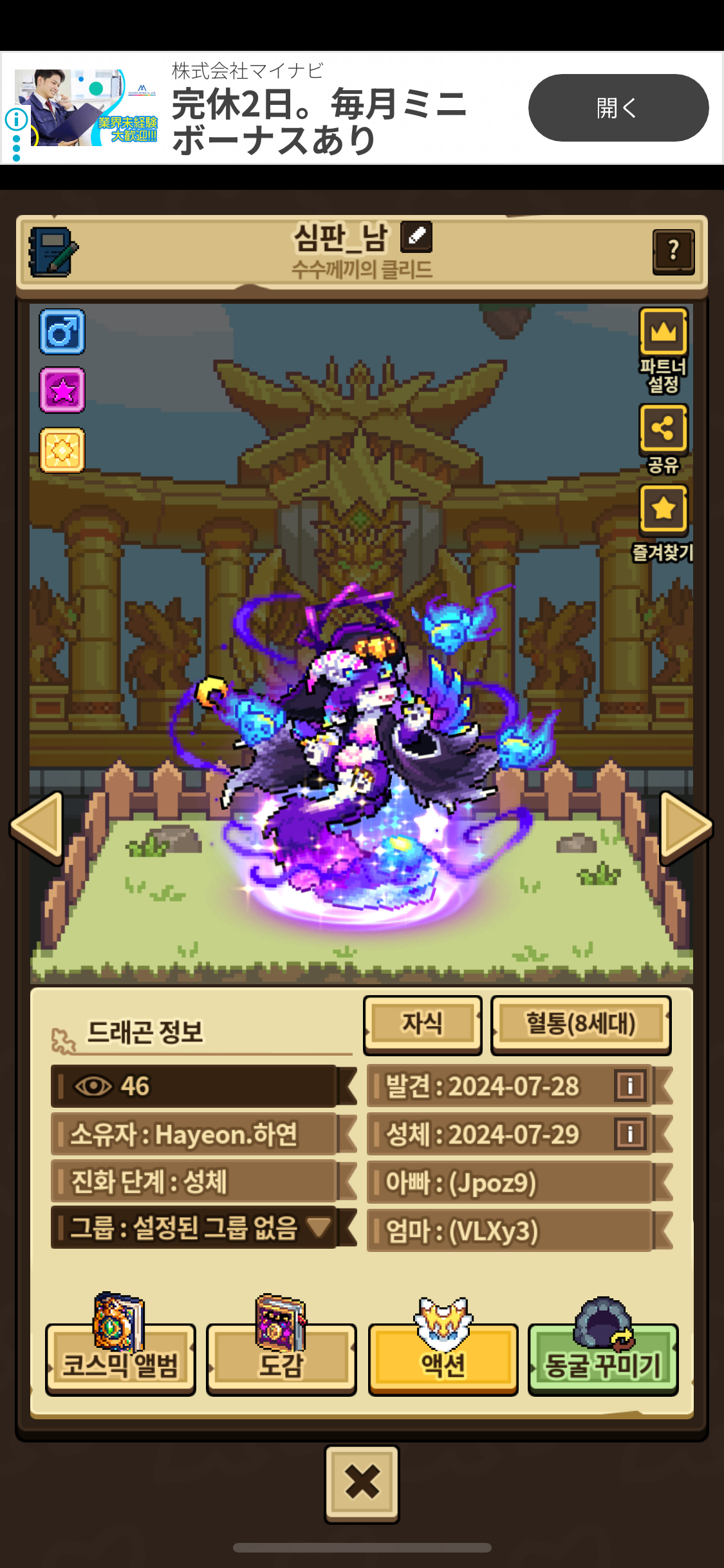Open the 자식 offspring button
Image resolution: width=724 pixels, height=1568 pixels.
pos(422,1024)
